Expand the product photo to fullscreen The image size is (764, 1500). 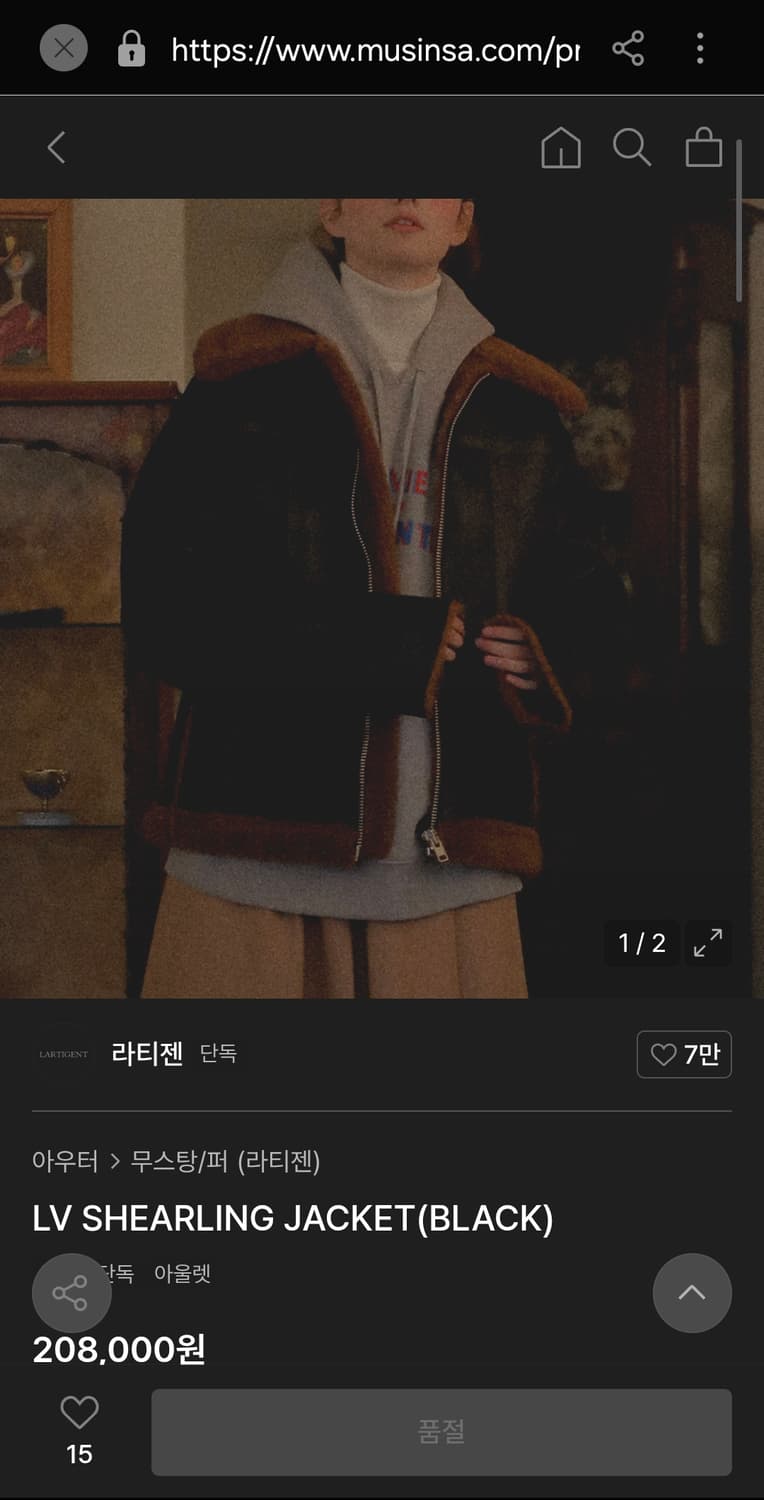click(708, 942)
